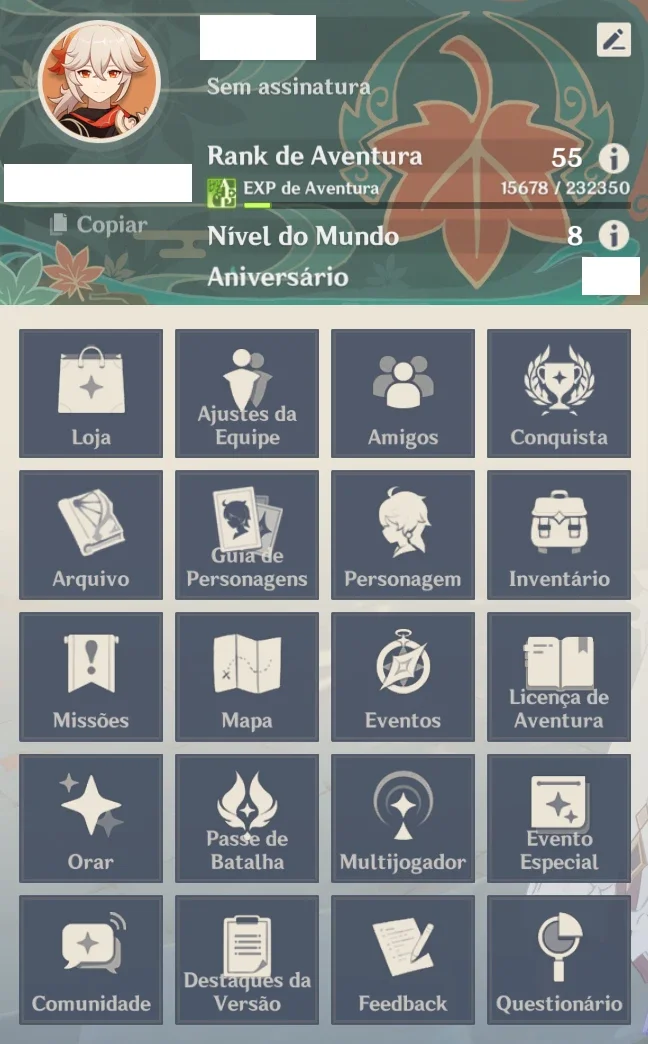Open Ajustes da Equipe
The width and height of the screenshot is (648, 1044).
247,393
